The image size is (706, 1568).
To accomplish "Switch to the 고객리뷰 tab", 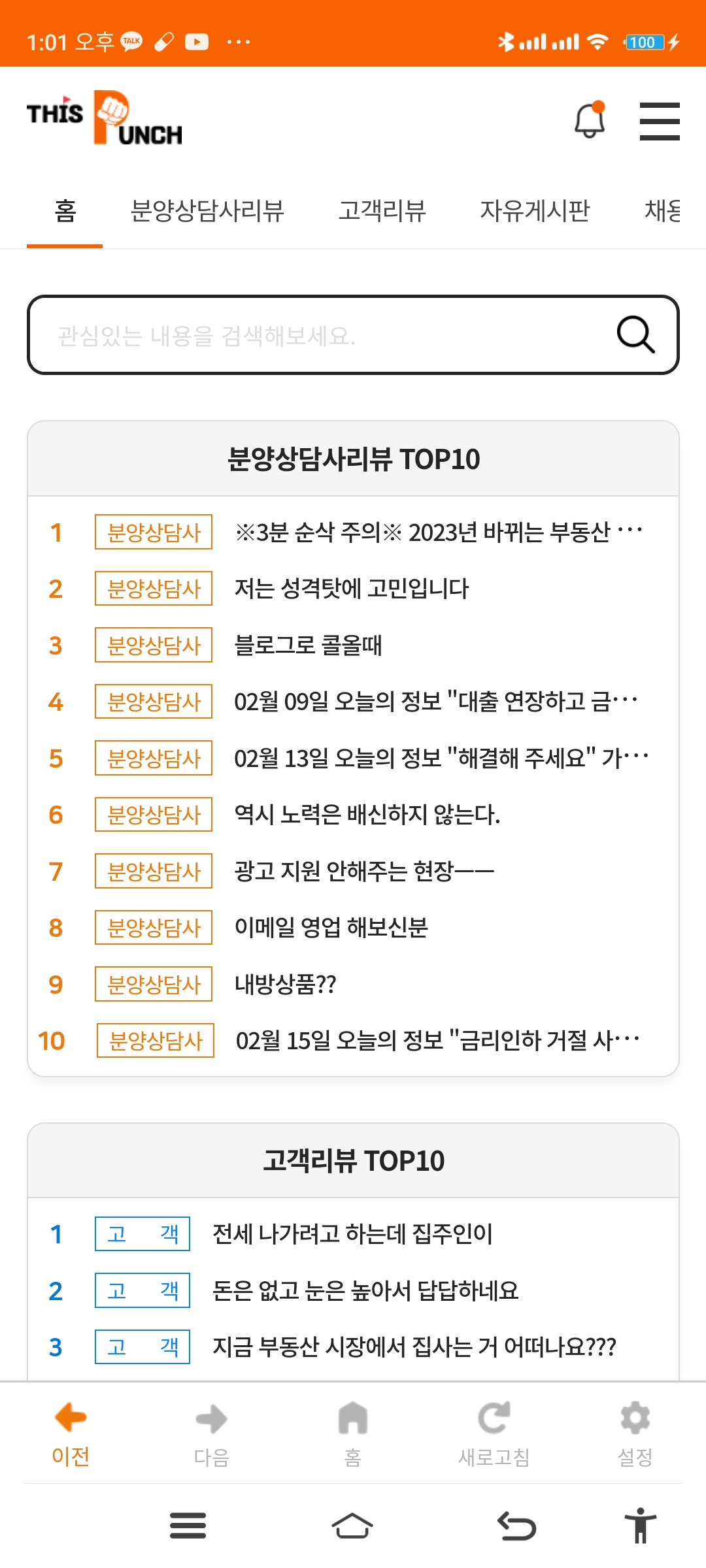I will 382,211.
